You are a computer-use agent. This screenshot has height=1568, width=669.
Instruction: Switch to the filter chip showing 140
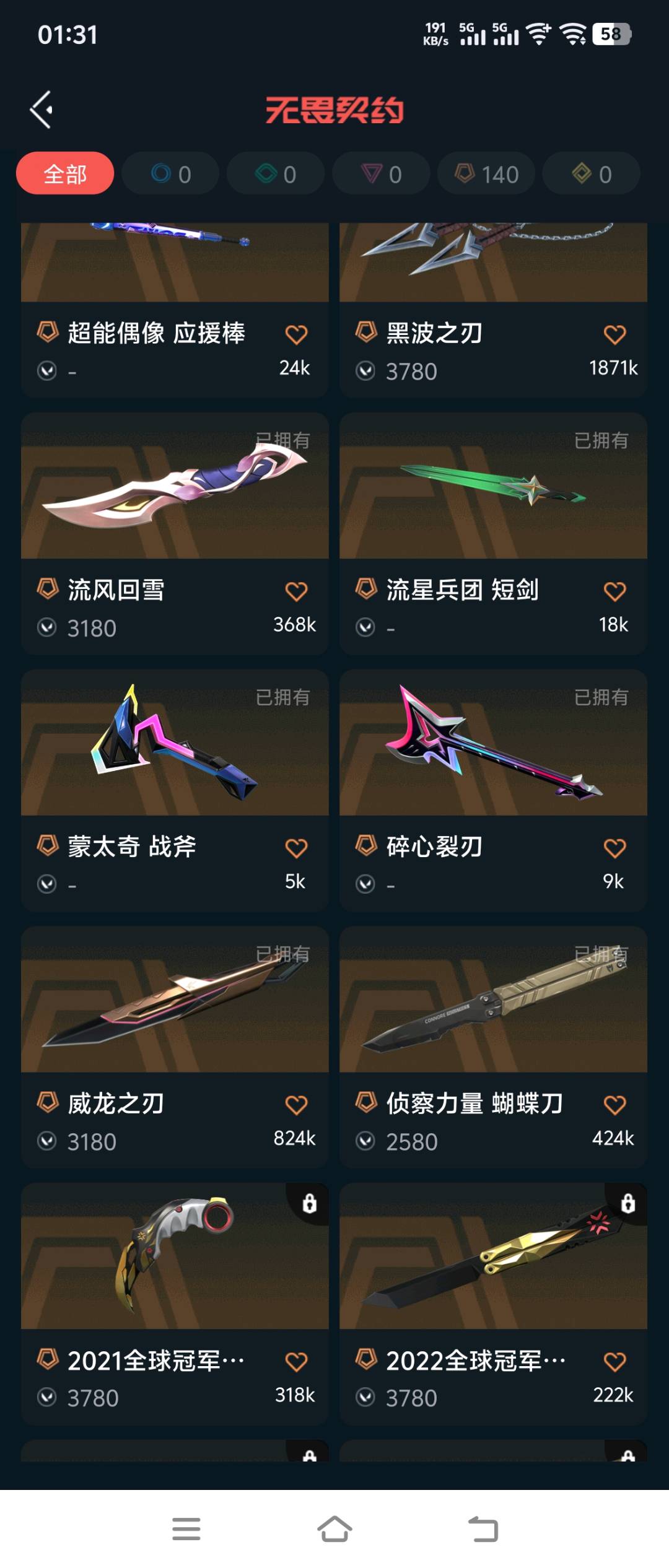486,174
